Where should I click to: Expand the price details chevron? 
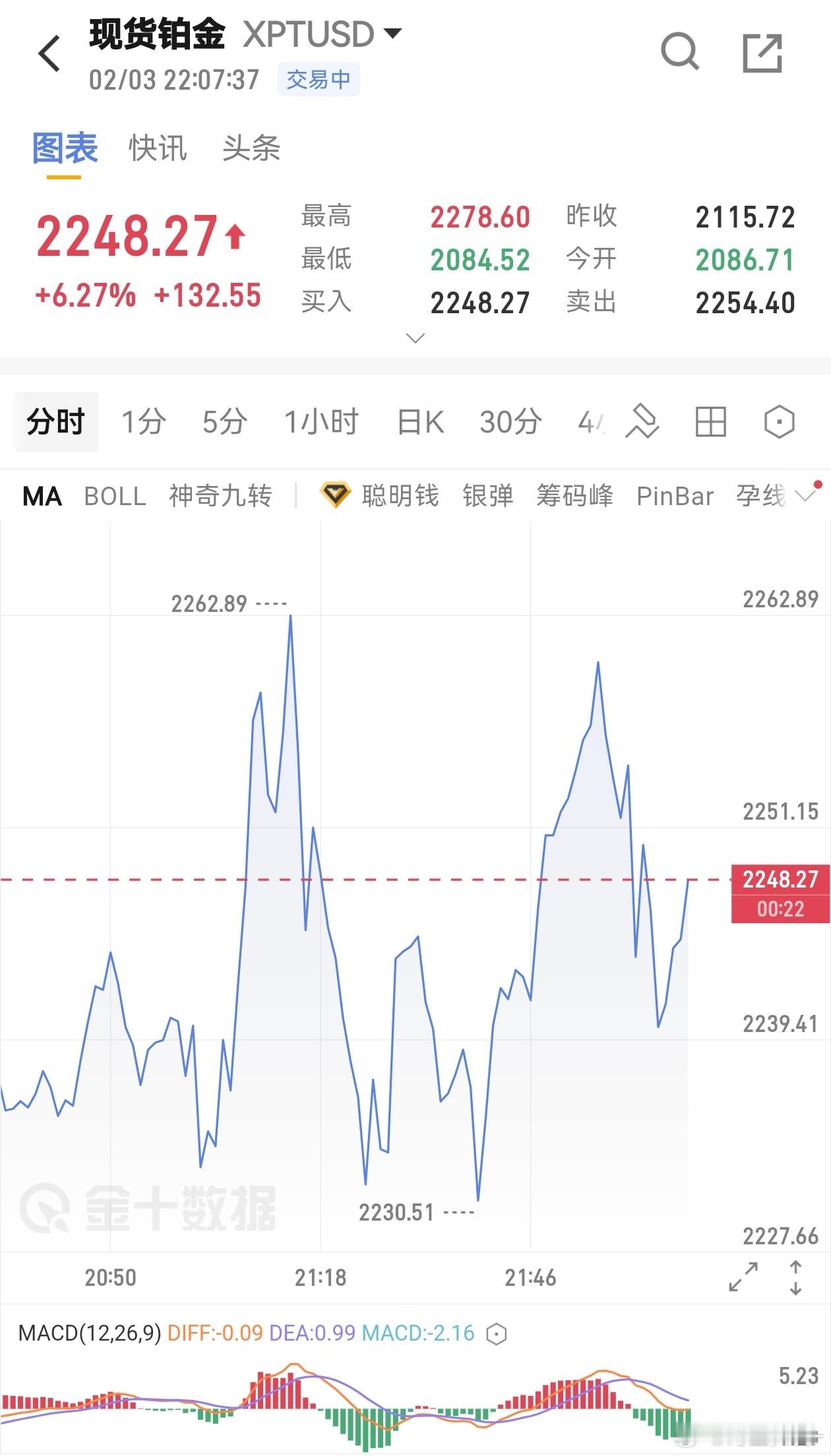click(x=414, y=338)
